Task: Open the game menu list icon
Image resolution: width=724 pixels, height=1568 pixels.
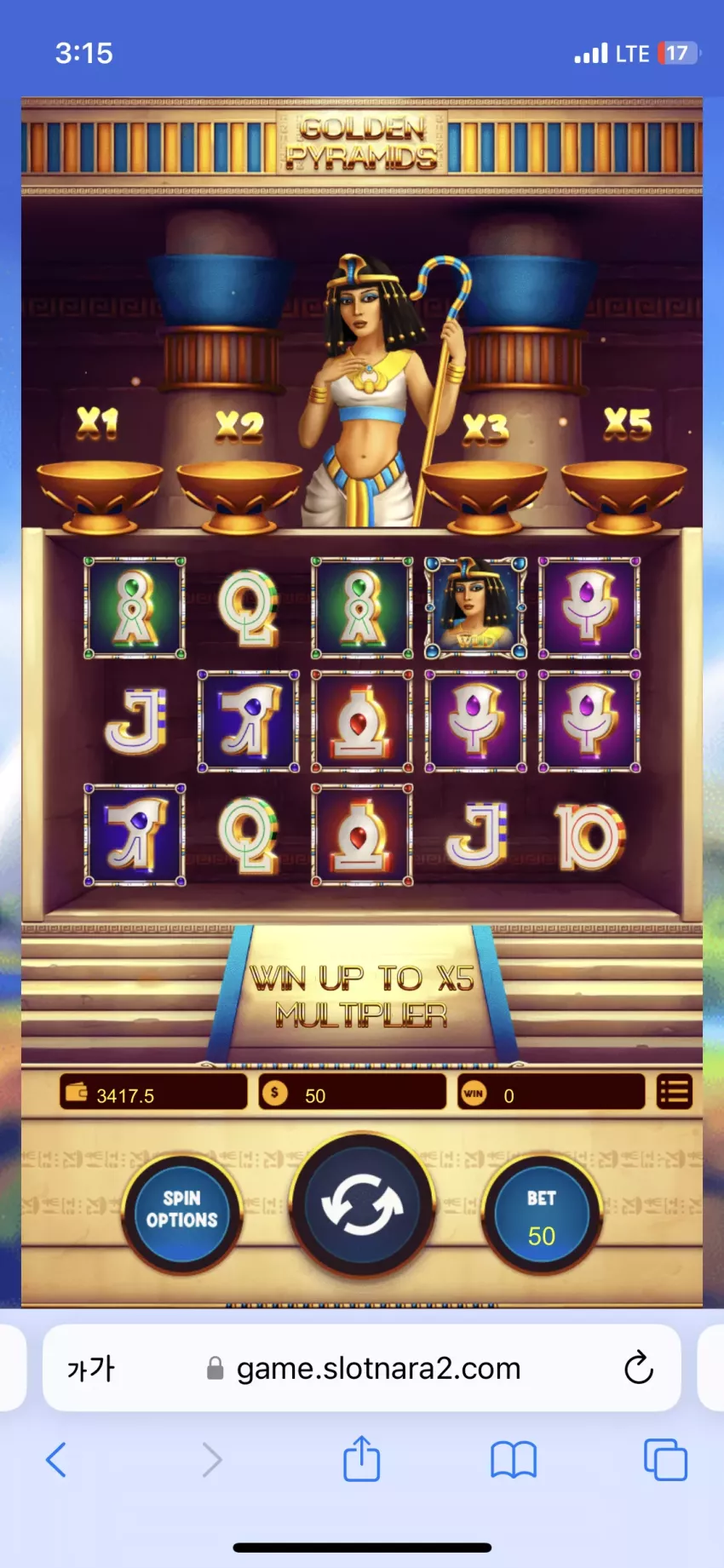Action: tap(675, 1092)
